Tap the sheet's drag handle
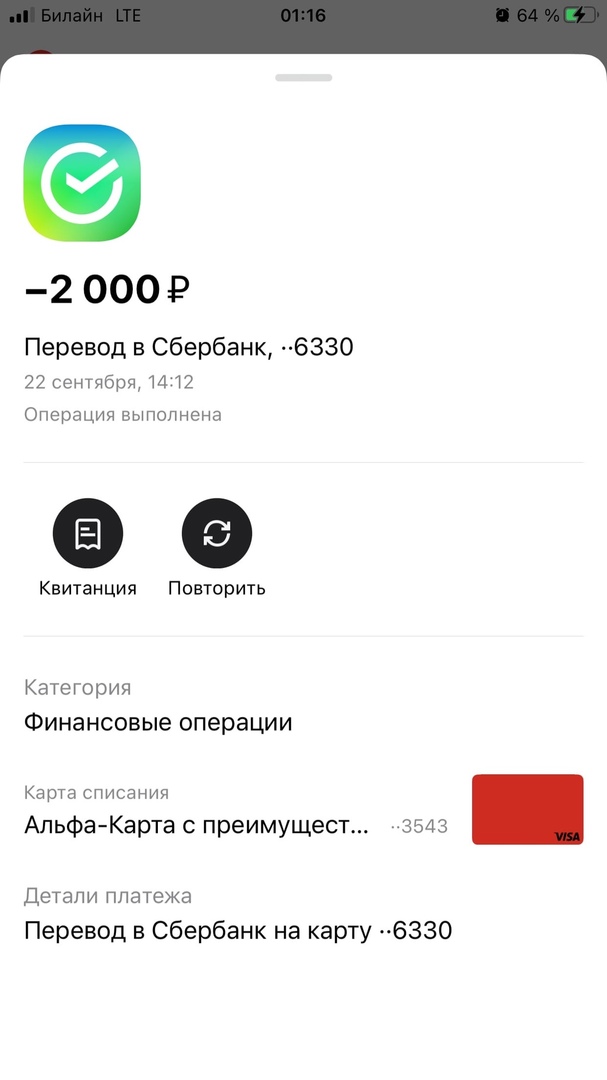The width and height of the screenshot is (607, 1080). [x=304, y=77]
